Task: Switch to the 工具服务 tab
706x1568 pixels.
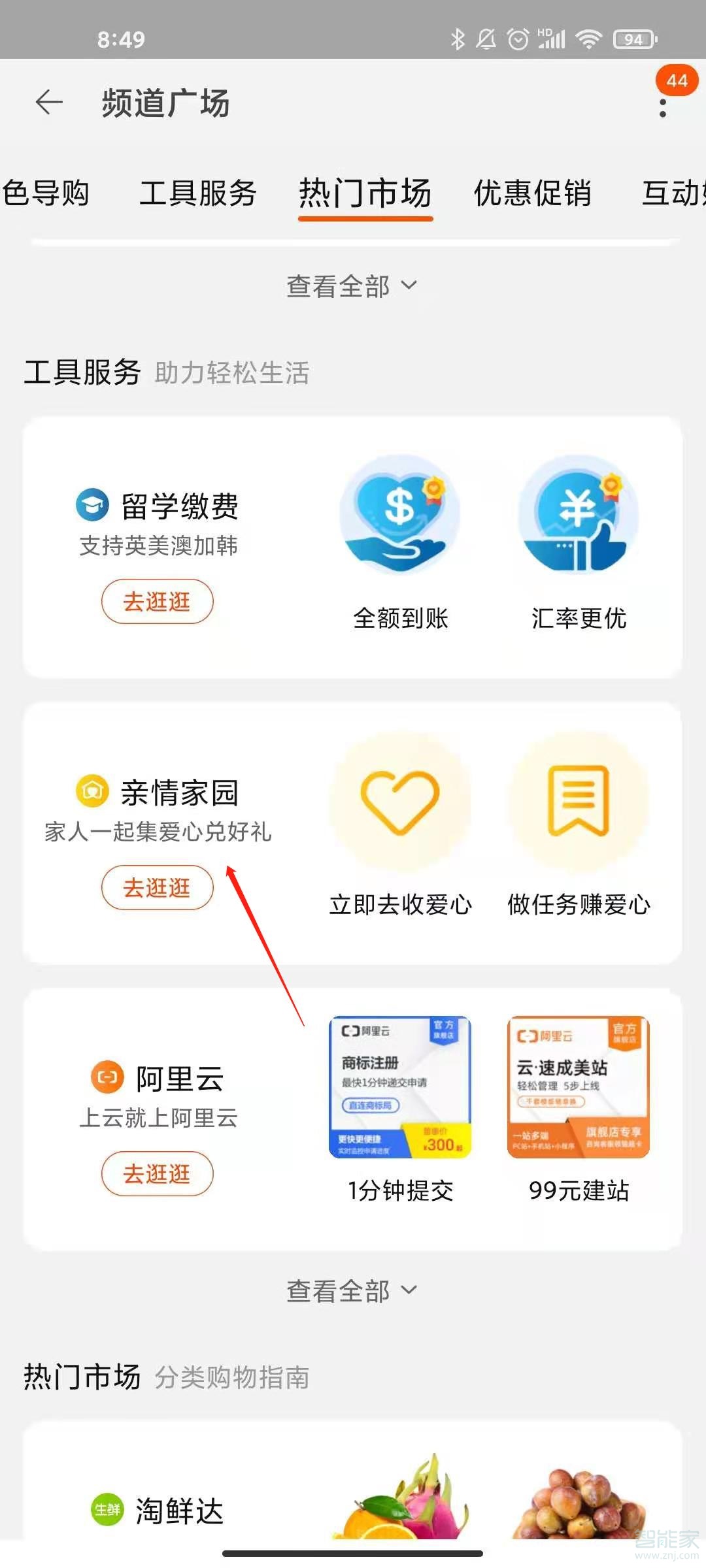Action: pos(198,194)
